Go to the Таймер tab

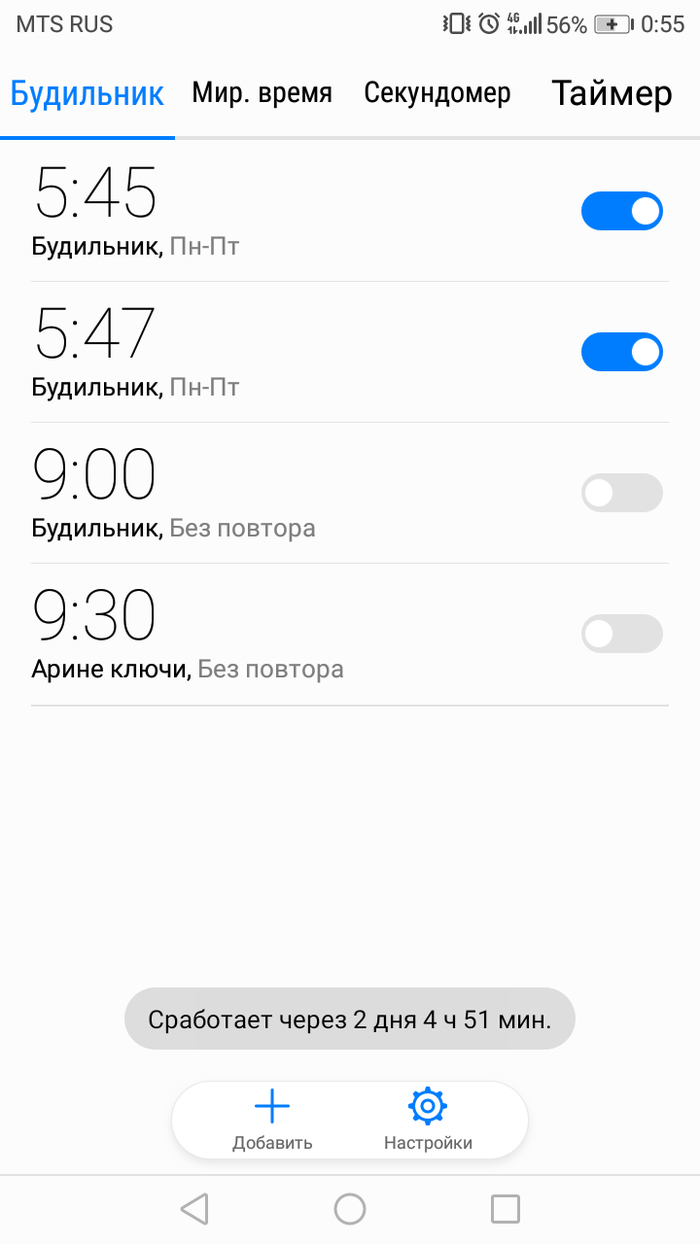coord(611,94)
